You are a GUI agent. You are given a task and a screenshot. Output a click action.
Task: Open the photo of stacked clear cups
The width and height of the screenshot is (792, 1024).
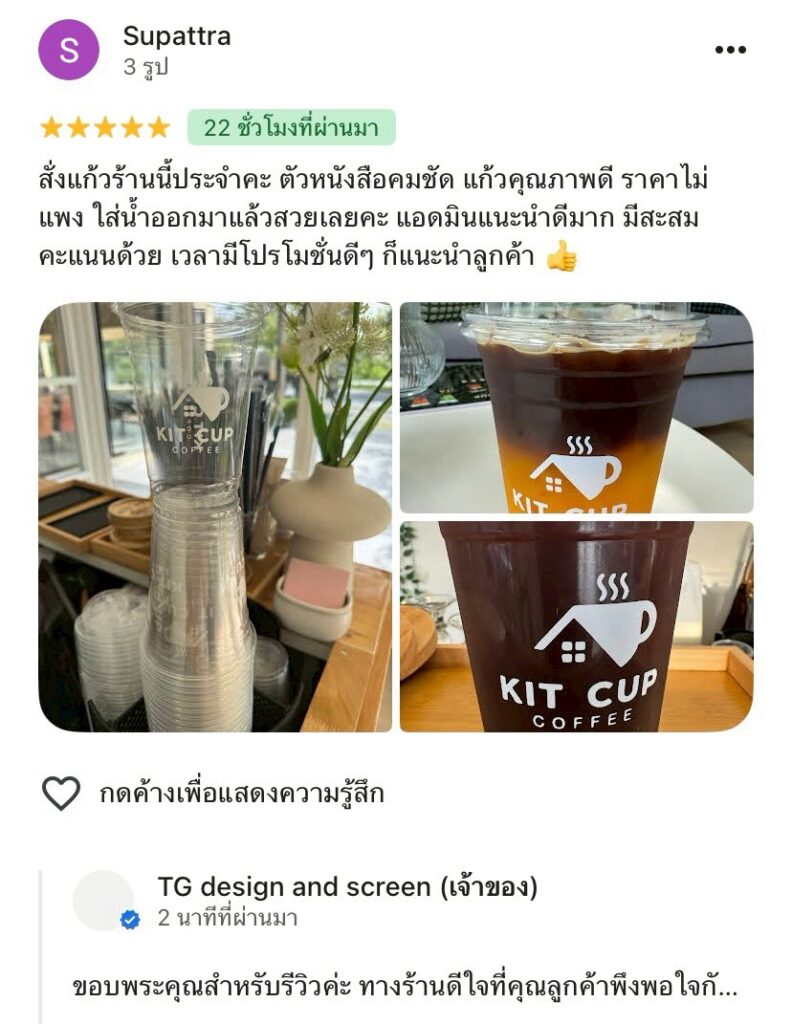[215, 517]
